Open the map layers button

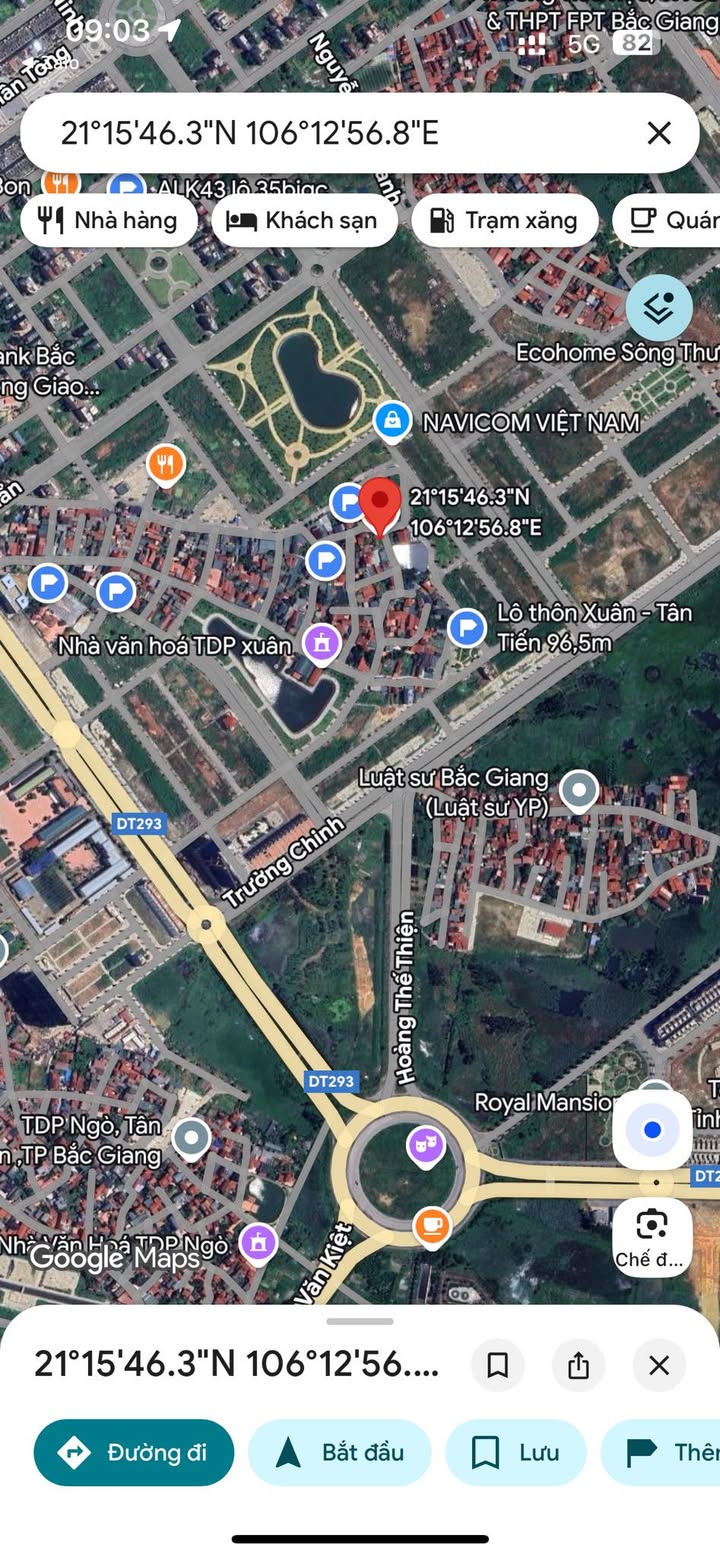tap(659, 308)
